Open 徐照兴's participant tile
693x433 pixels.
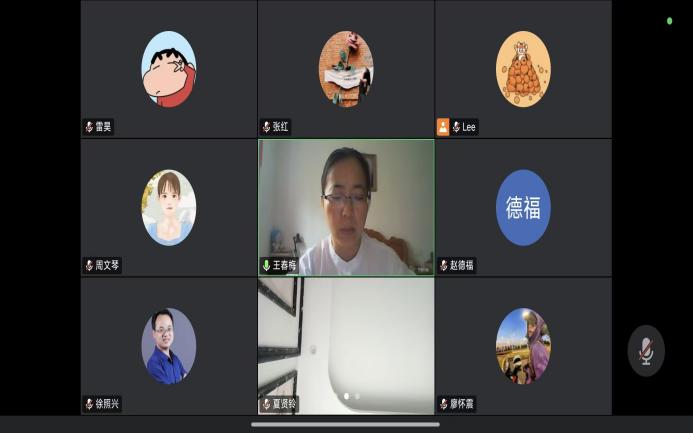click(168, 345)
